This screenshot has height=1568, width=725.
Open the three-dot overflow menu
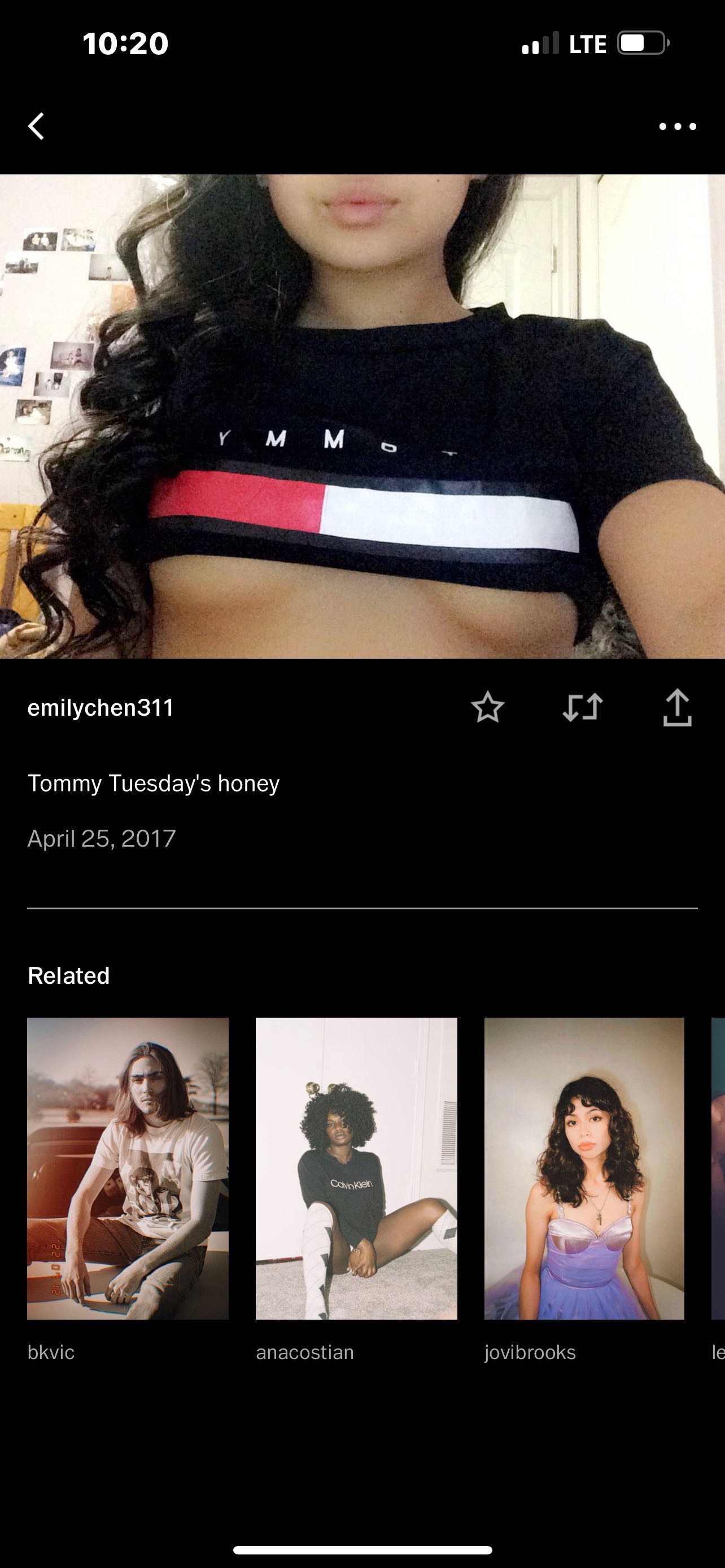click(x=677, y=126)
